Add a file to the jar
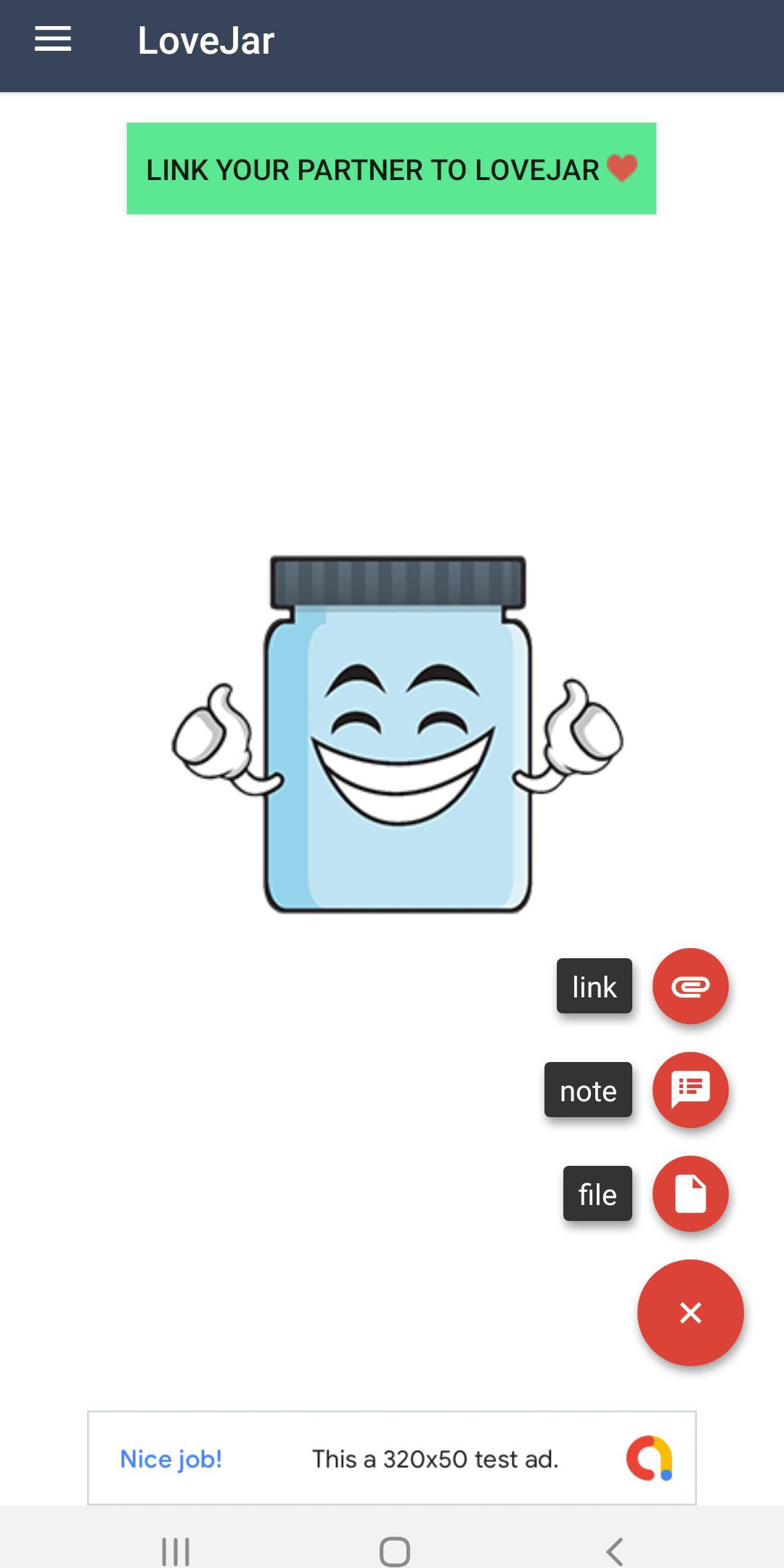 (x=690, y=1193)
